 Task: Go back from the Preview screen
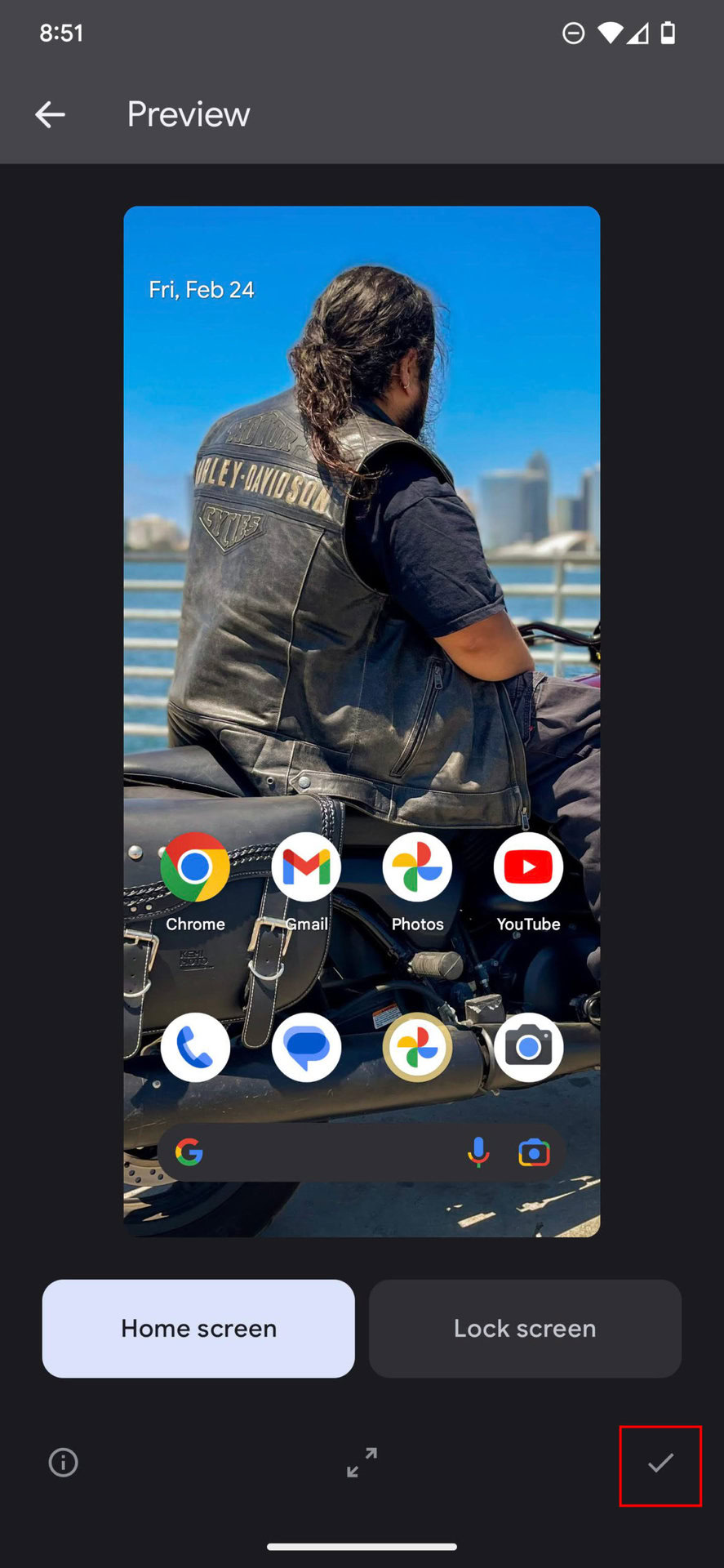click(50, 114)
